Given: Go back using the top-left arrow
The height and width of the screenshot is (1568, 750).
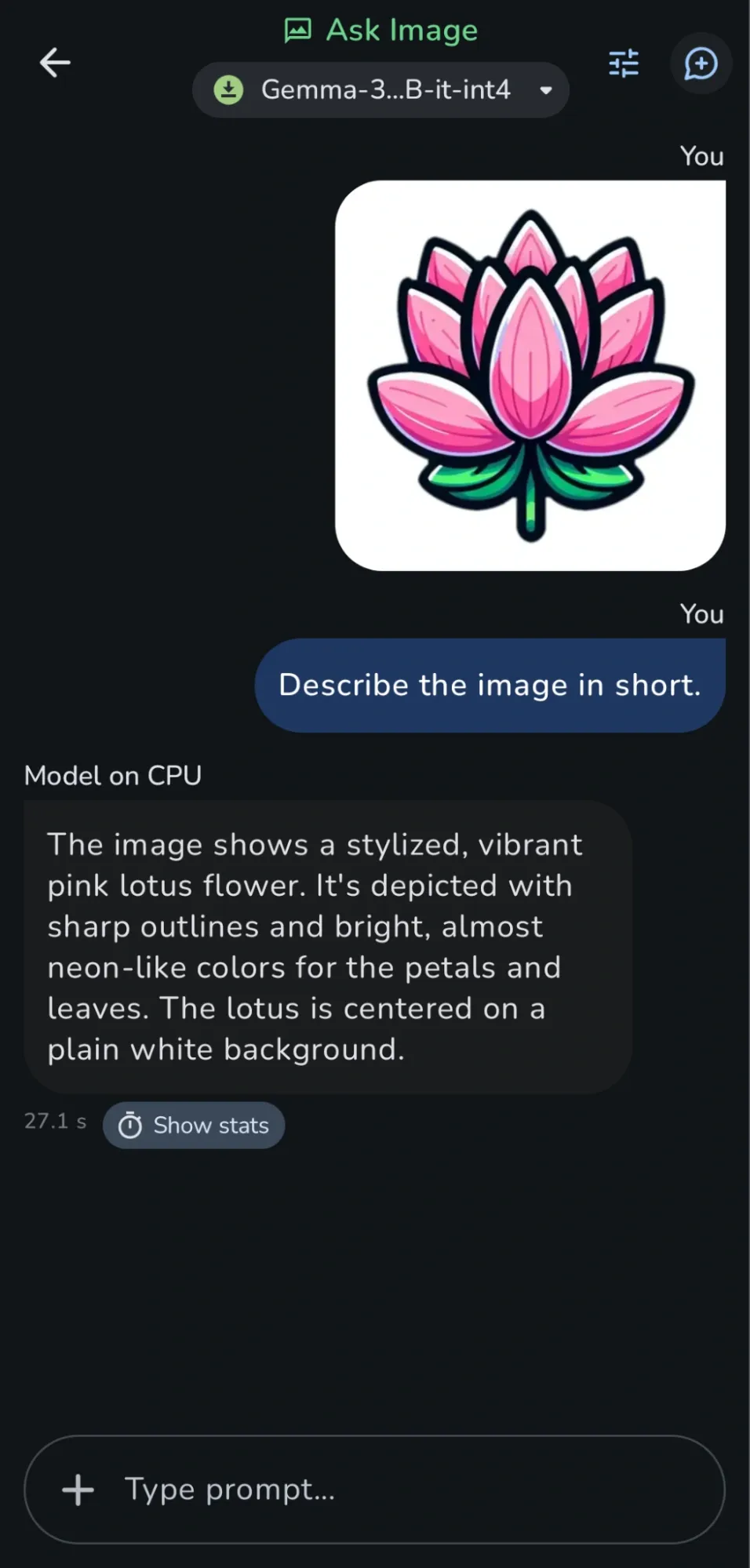Looking at the screenshot, I should [x=55, y=63].
